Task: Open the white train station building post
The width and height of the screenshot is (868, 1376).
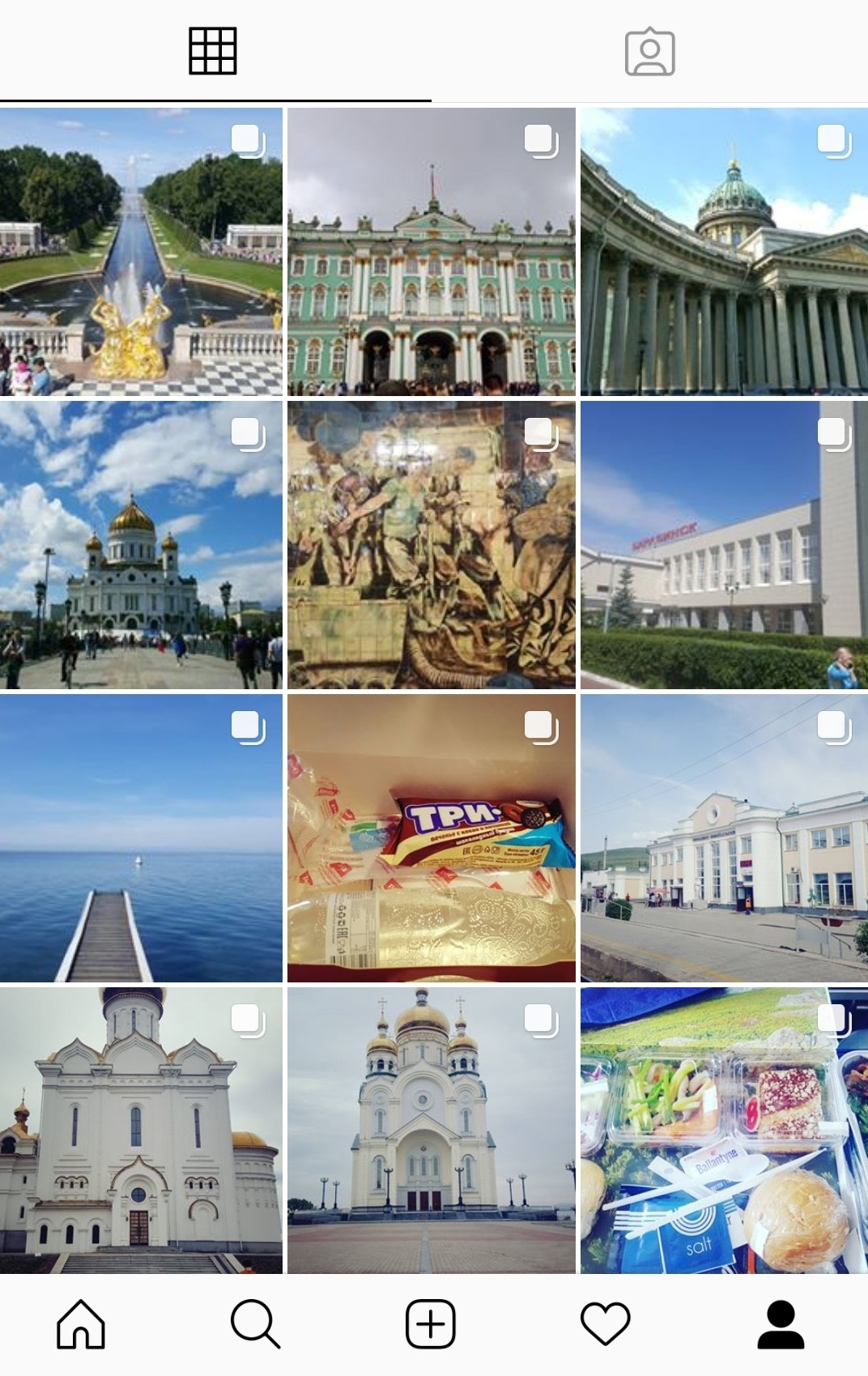Action: [724, 838]
